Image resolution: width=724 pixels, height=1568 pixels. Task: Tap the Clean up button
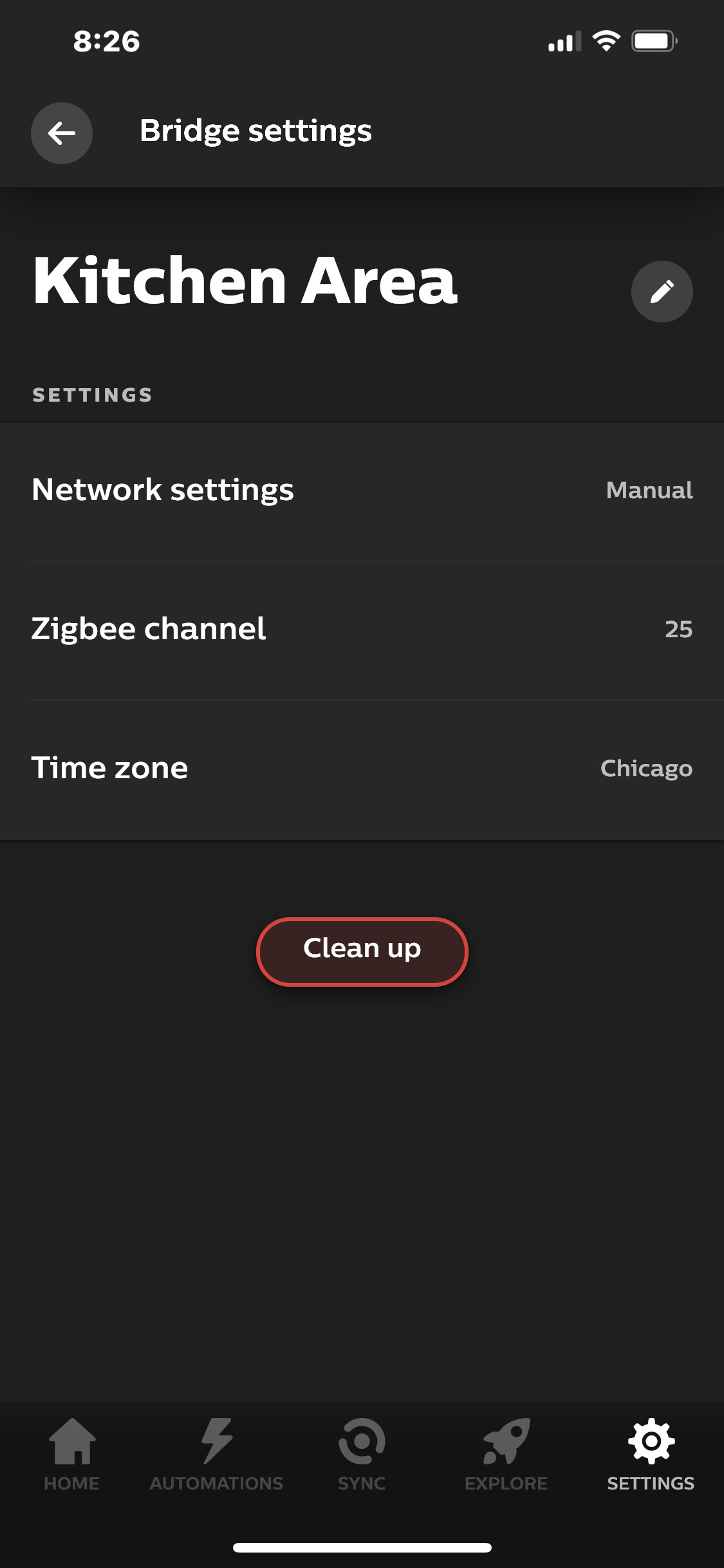[362, 951]
